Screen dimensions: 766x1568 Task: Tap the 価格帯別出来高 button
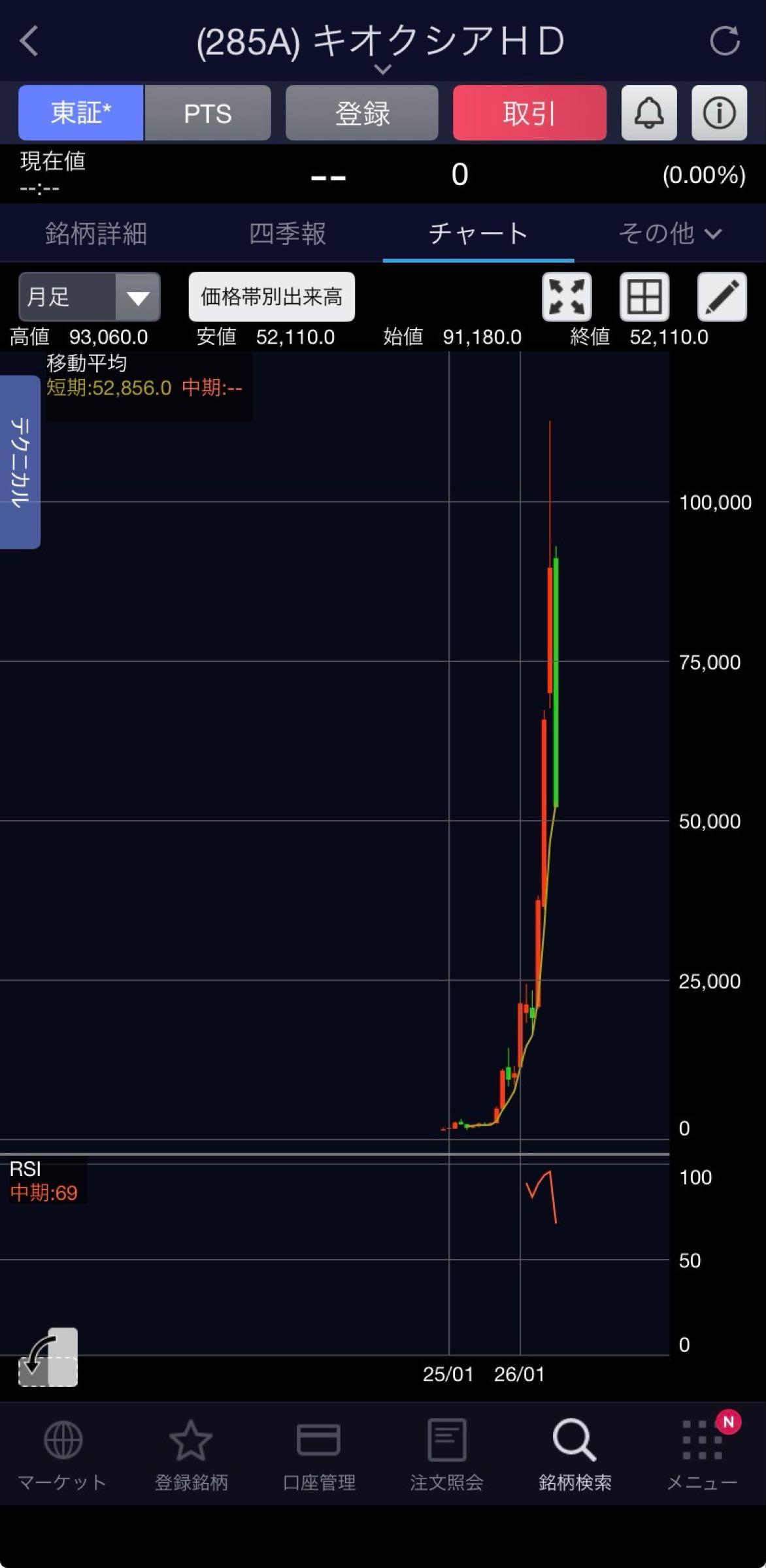coord(272,297)
